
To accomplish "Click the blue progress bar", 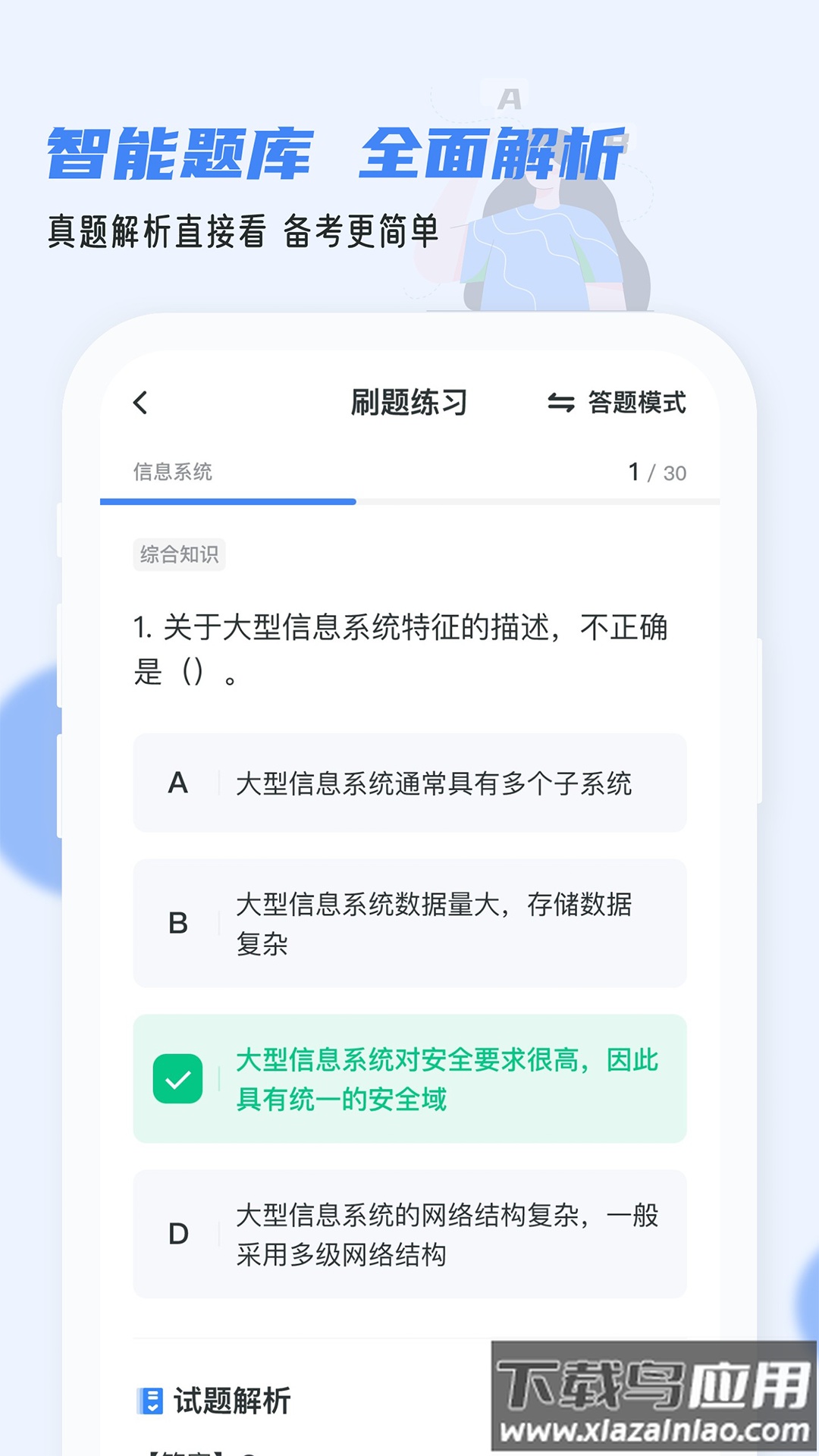I will [227, 500].
